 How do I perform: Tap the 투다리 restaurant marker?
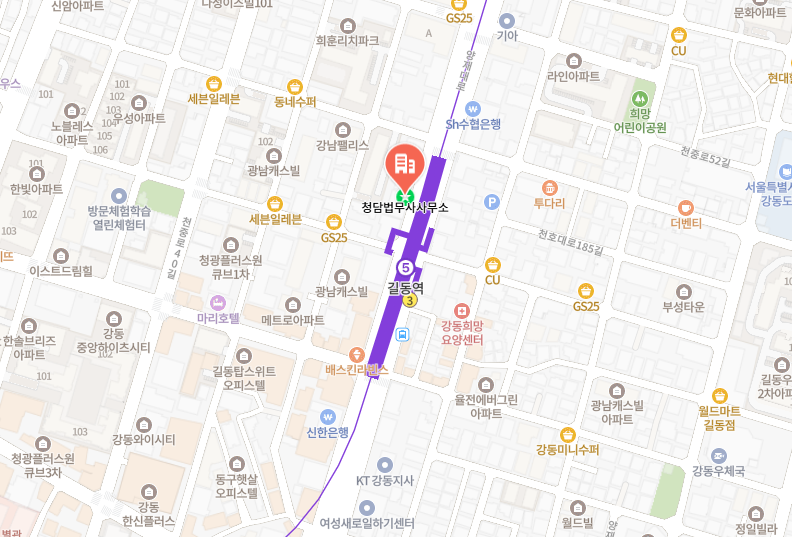tap(549, 187)
